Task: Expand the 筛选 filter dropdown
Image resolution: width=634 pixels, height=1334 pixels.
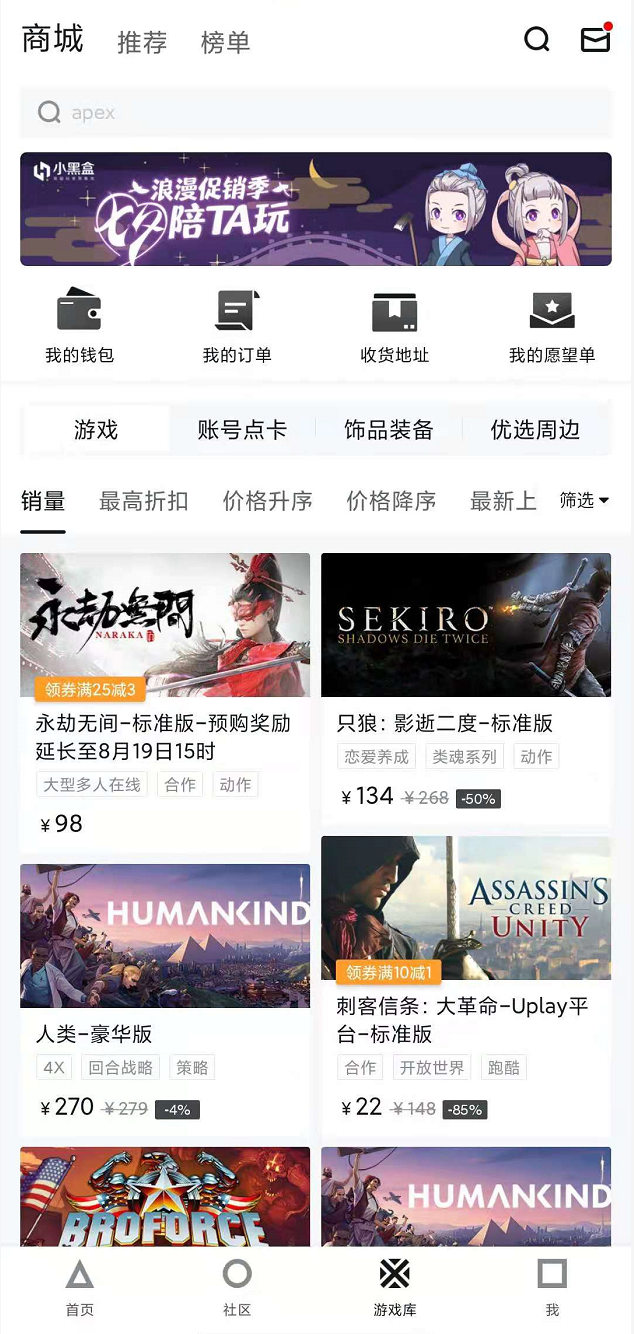Action: click(585, 500)
